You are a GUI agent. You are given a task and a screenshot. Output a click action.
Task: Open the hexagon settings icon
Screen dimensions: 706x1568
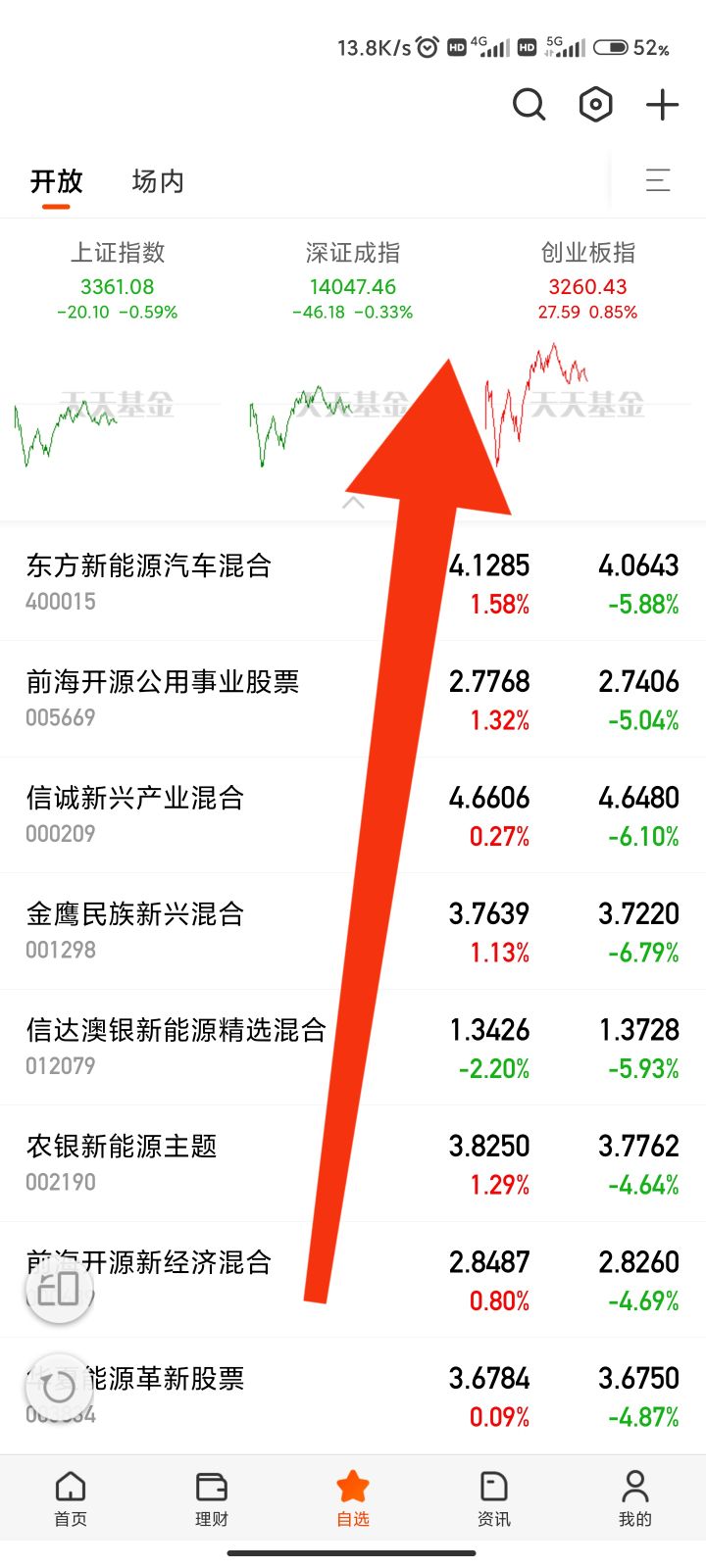(x=595, y=104)
